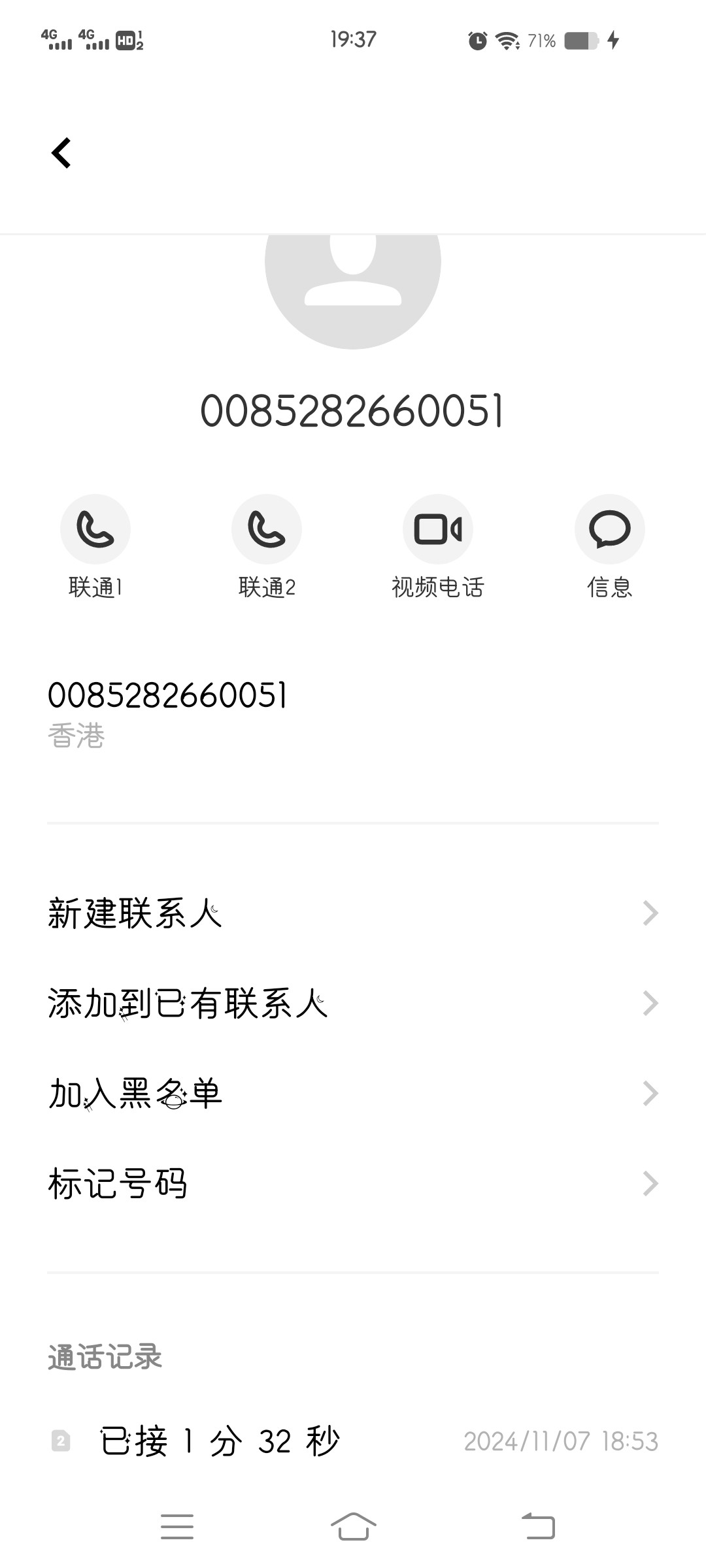
Task: Go back using the top-left arrow
Action: [x=61, y=153]
